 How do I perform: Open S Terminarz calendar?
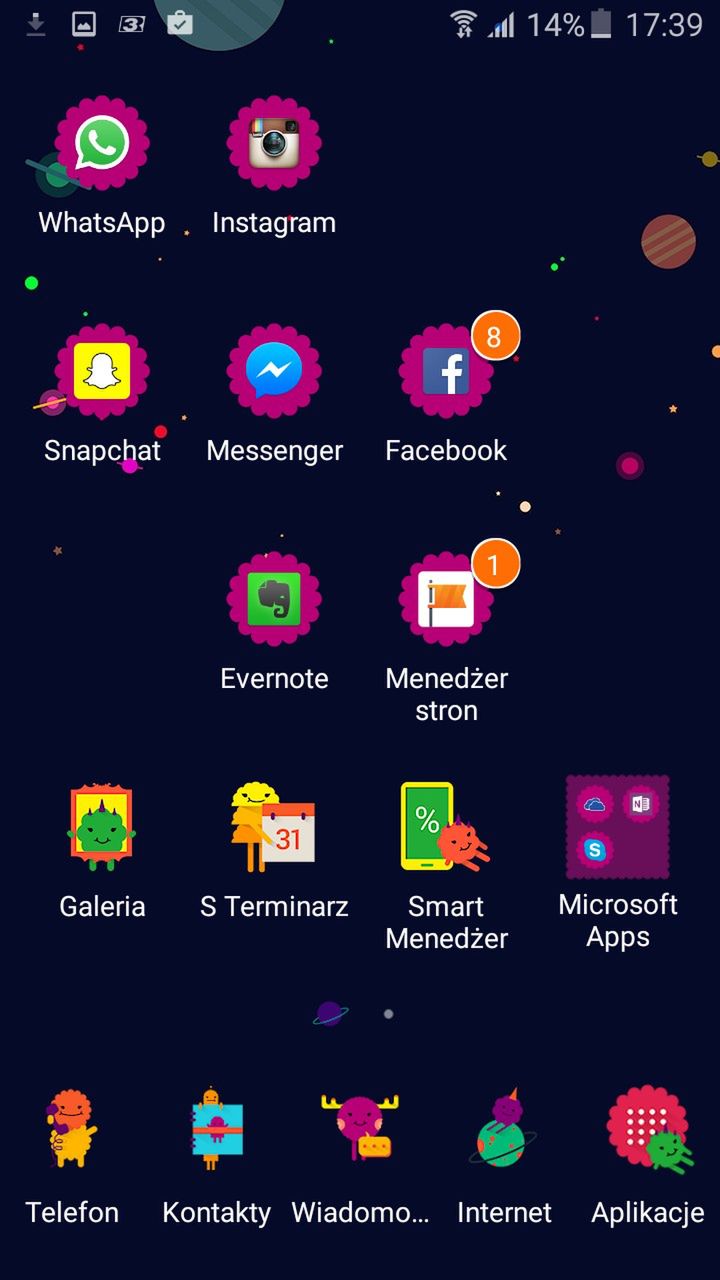[x=274, y=828]
